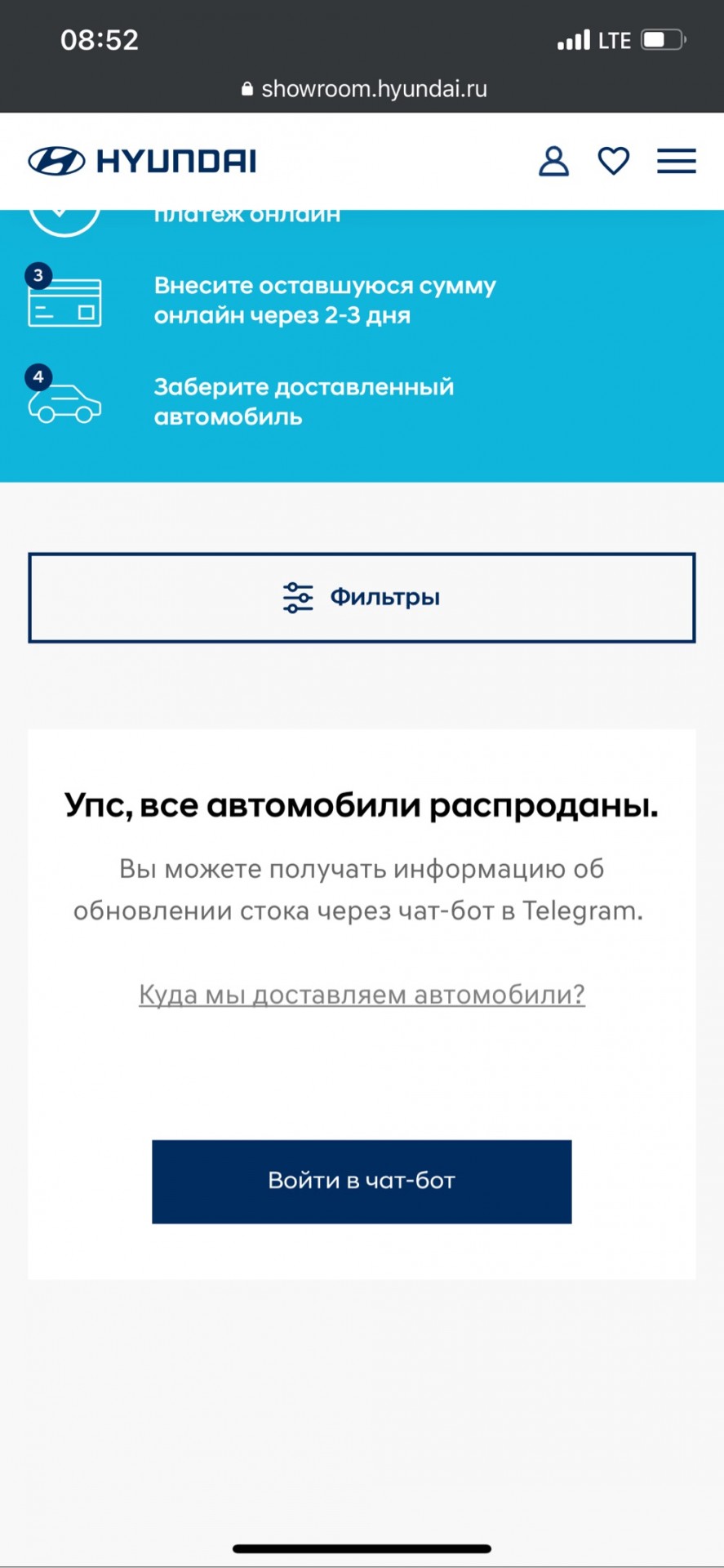The height and width of the screenshot is (1568, 724).
Task: Follow the Куда мы доставляем автомобили? link
Action: [x=362, y=995]
